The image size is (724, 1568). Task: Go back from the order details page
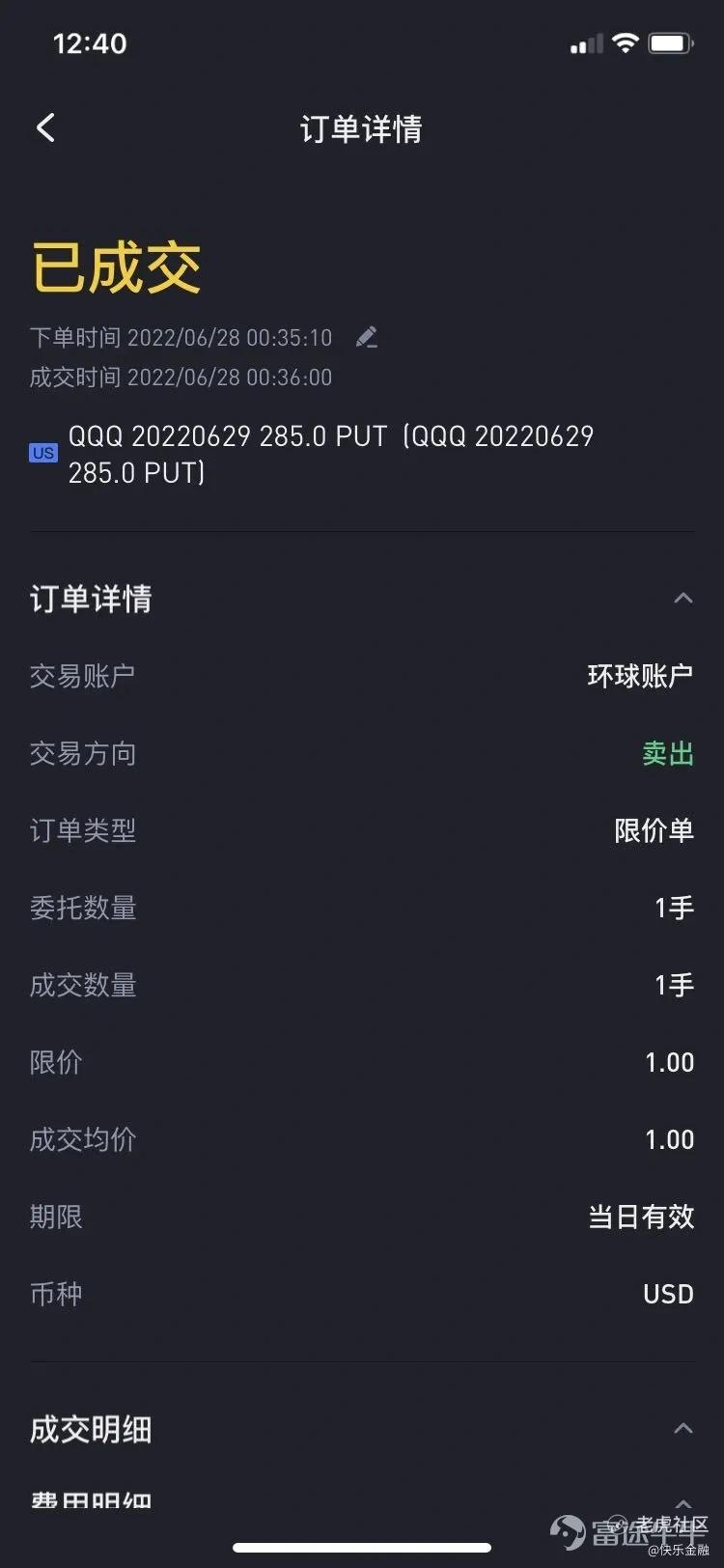pyautogui.click(x=45, y=127)
